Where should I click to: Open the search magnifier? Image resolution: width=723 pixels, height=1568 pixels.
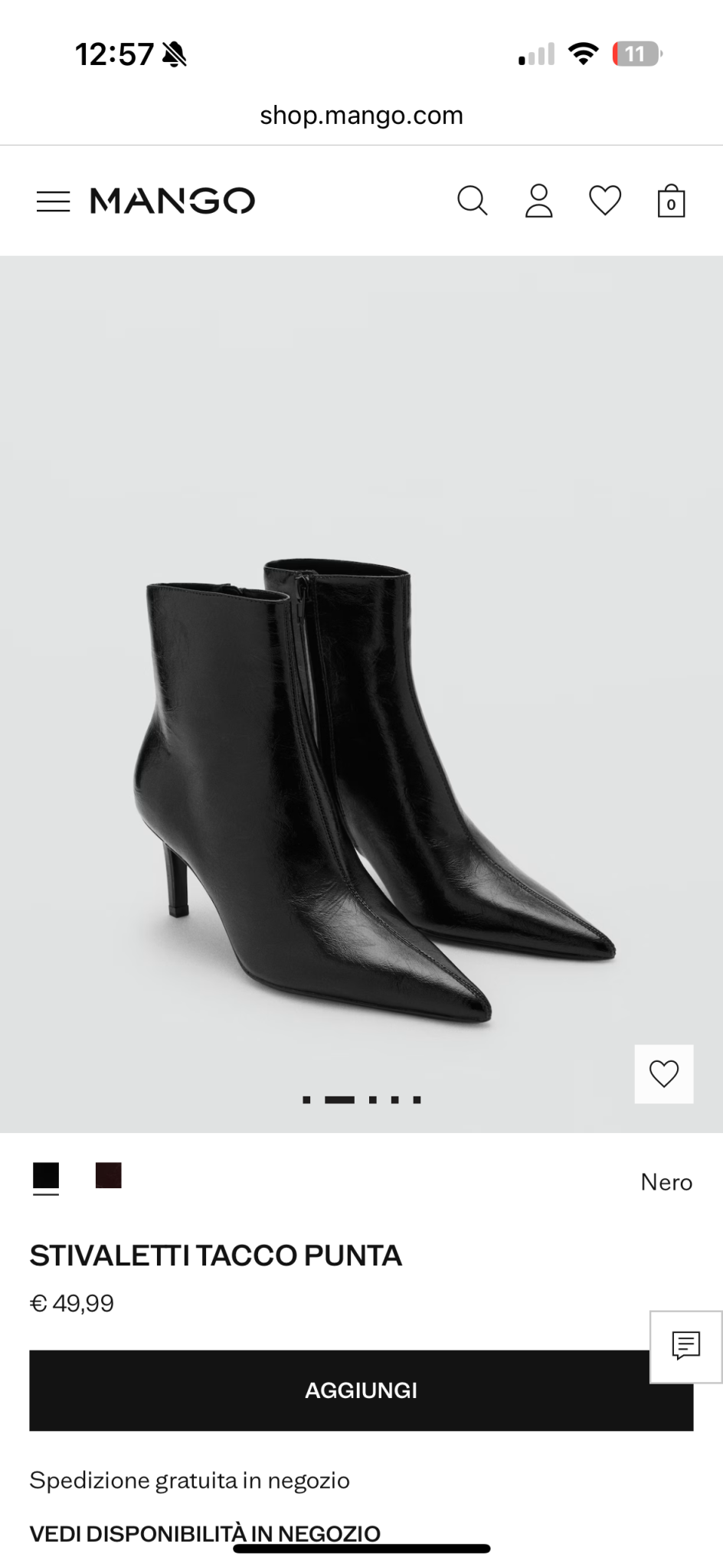(x=472, y=201)
